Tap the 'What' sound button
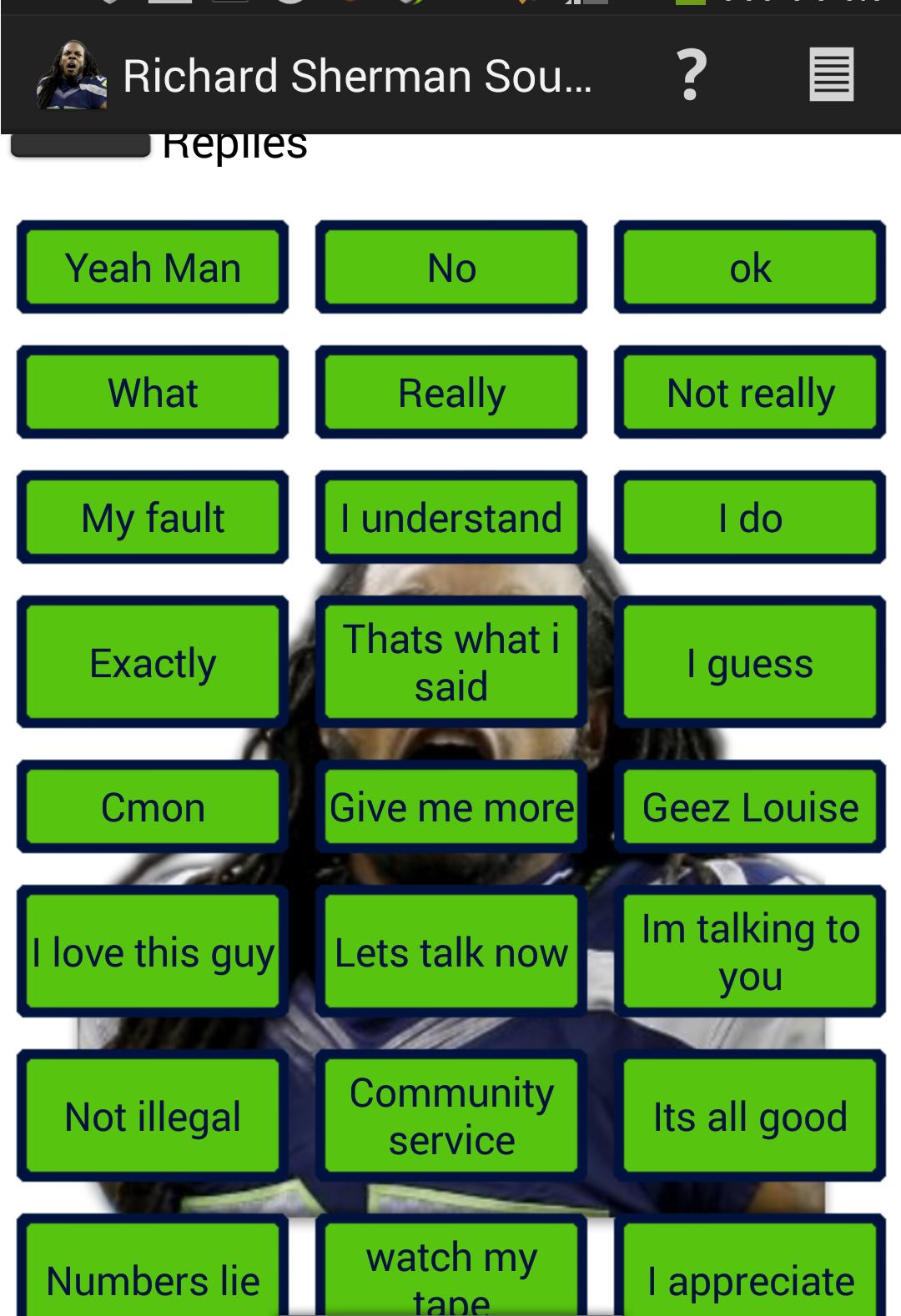Image resolution: width=901 pixels, height=1316 pixels. point(152,392)
